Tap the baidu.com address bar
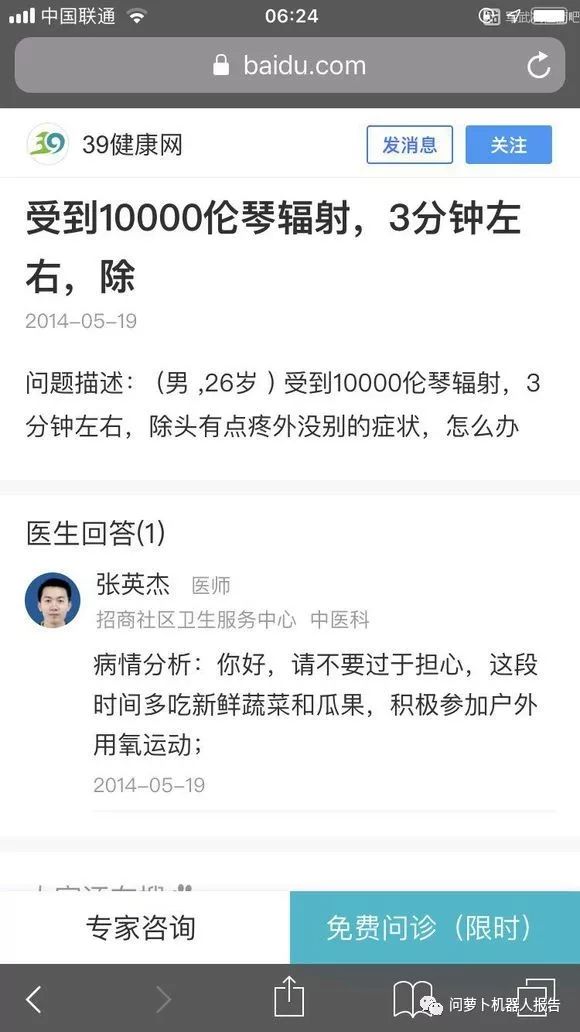Screen dimensions: 580x1032 point(290,65)
